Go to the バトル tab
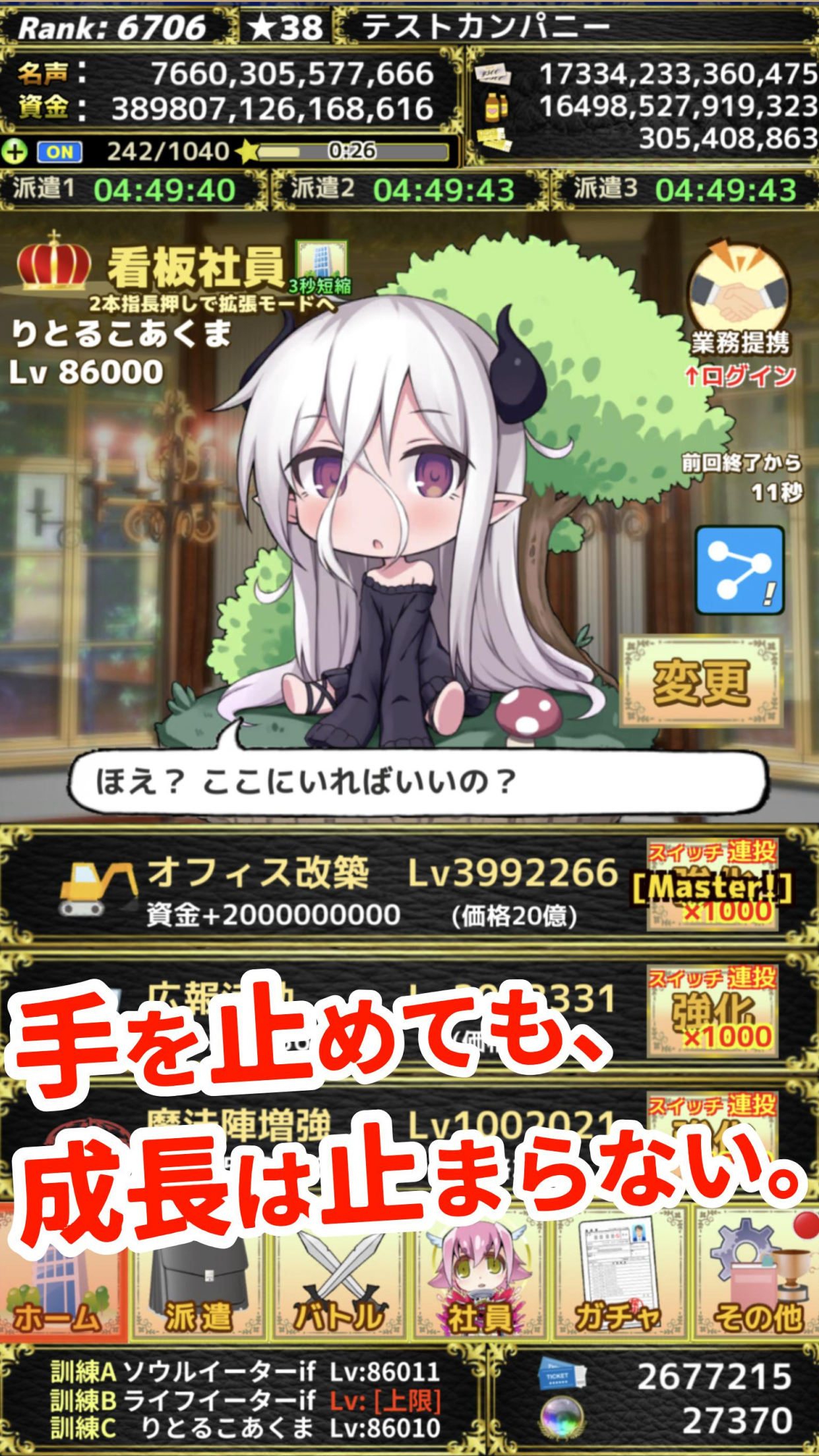The image size is (819, 1456). 339,1278
